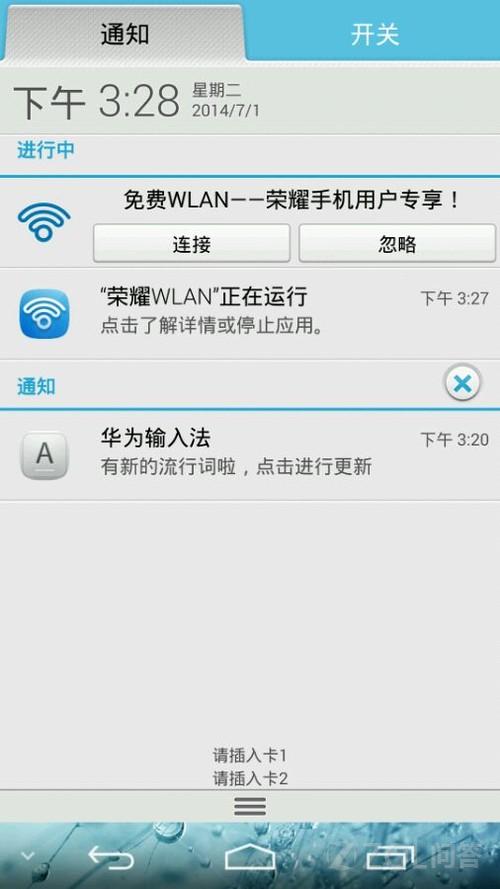The width and height of the screenshot is (500, 889).
Task: Open the 华为输入法 update notification
Action: point(250,455)
